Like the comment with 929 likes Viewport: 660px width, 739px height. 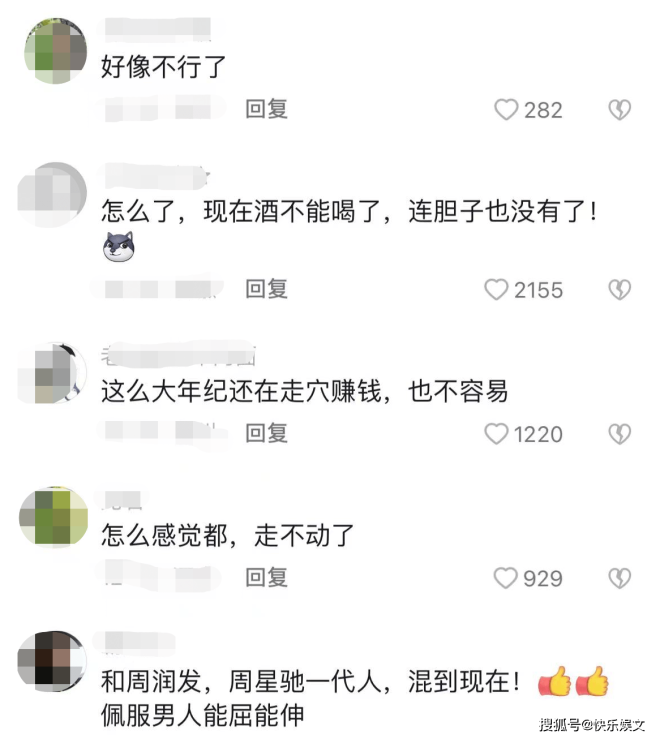(507, 578)
